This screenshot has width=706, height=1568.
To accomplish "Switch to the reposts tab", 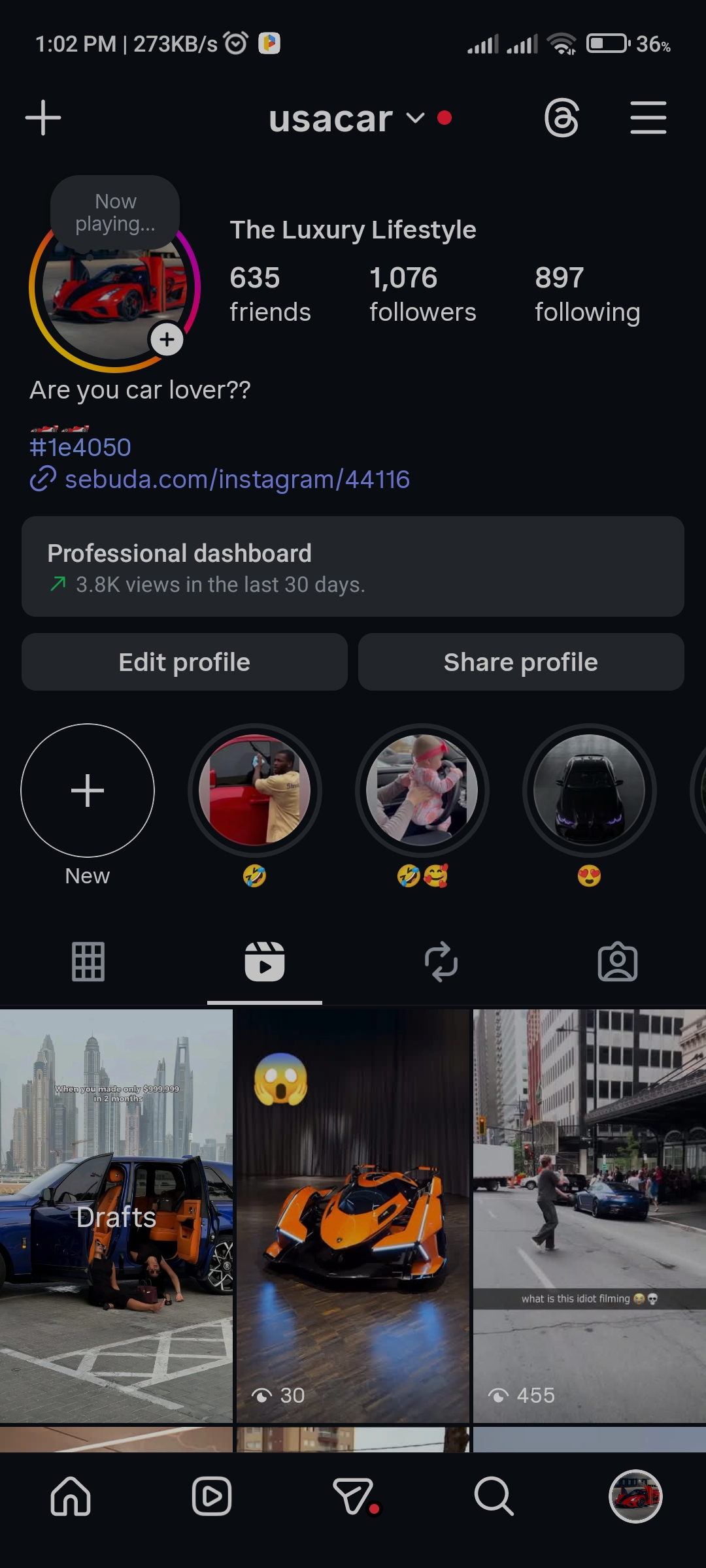I will click(441, 962).
